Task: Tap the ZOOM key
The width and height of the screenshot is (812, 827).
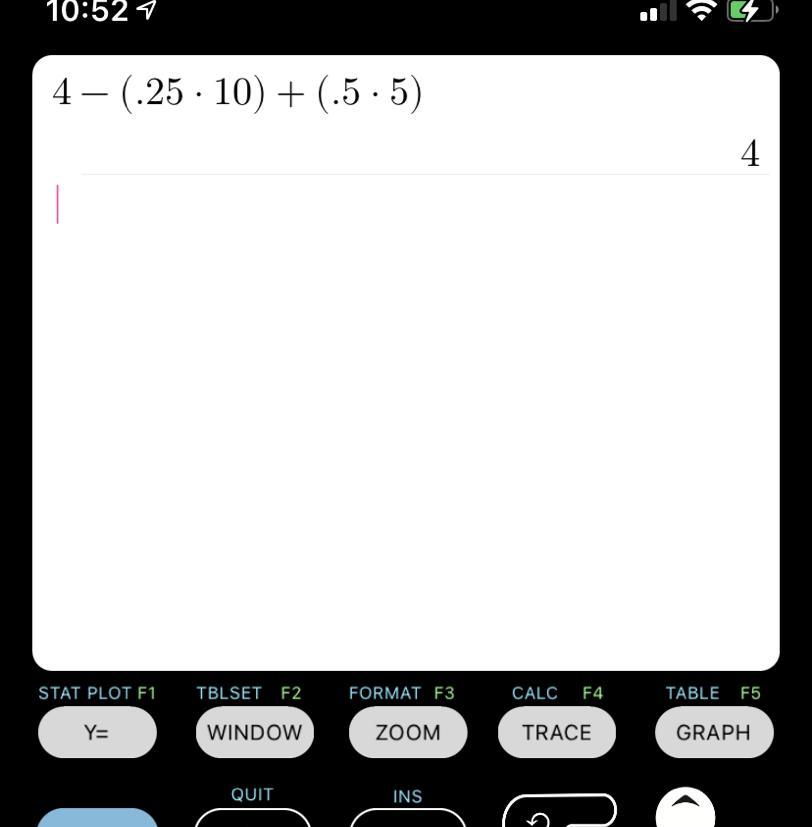Action: point(407,732)
